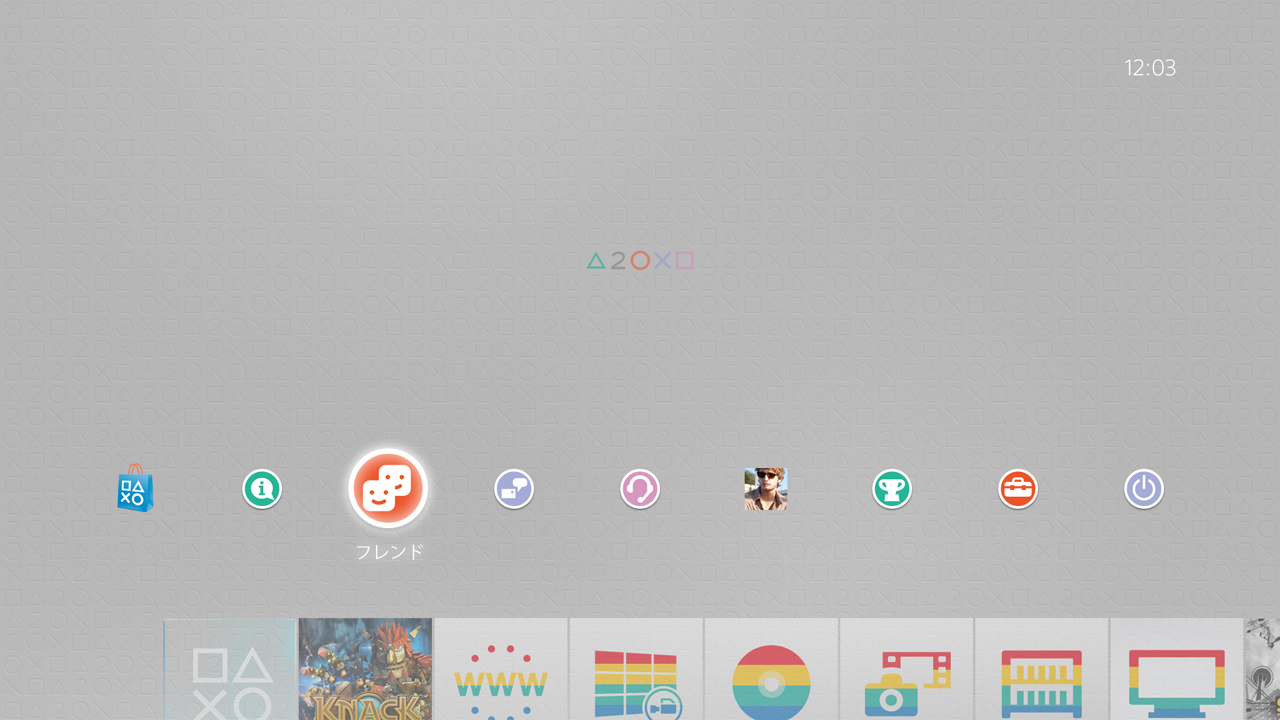Open the profile photo avatar

(x=766, y=489)
